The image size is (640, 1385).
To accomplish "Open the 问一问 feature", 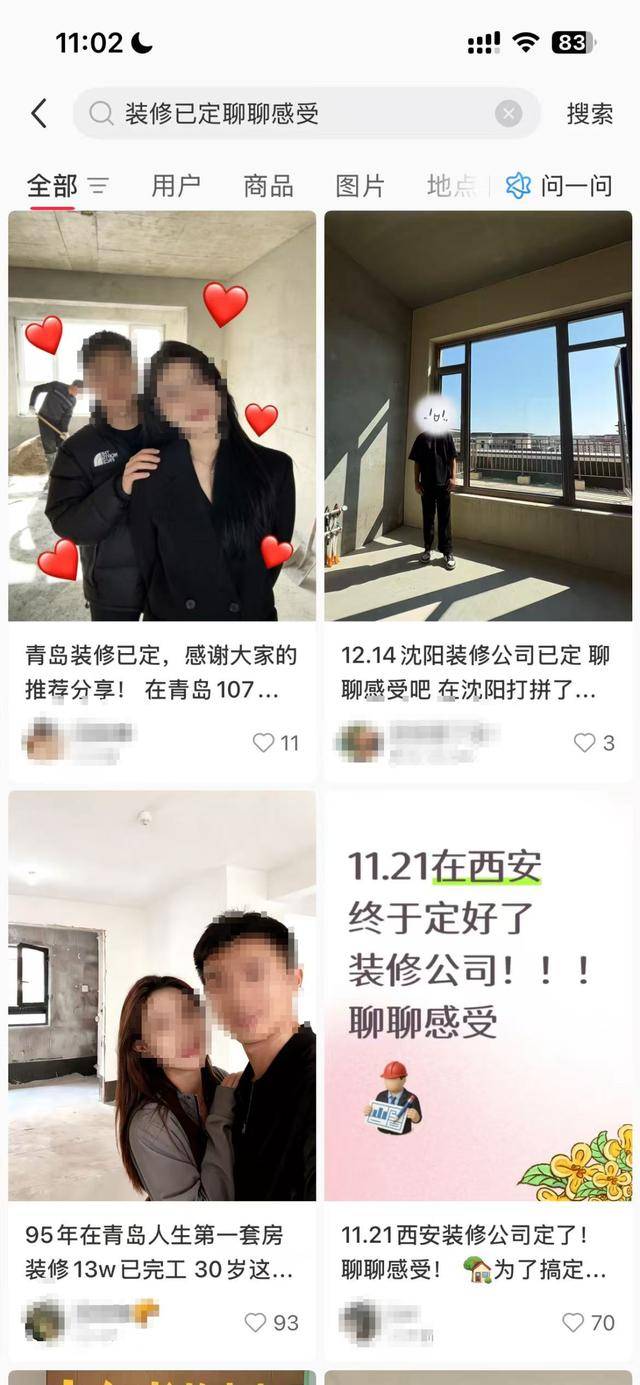I will coord(560,186).
